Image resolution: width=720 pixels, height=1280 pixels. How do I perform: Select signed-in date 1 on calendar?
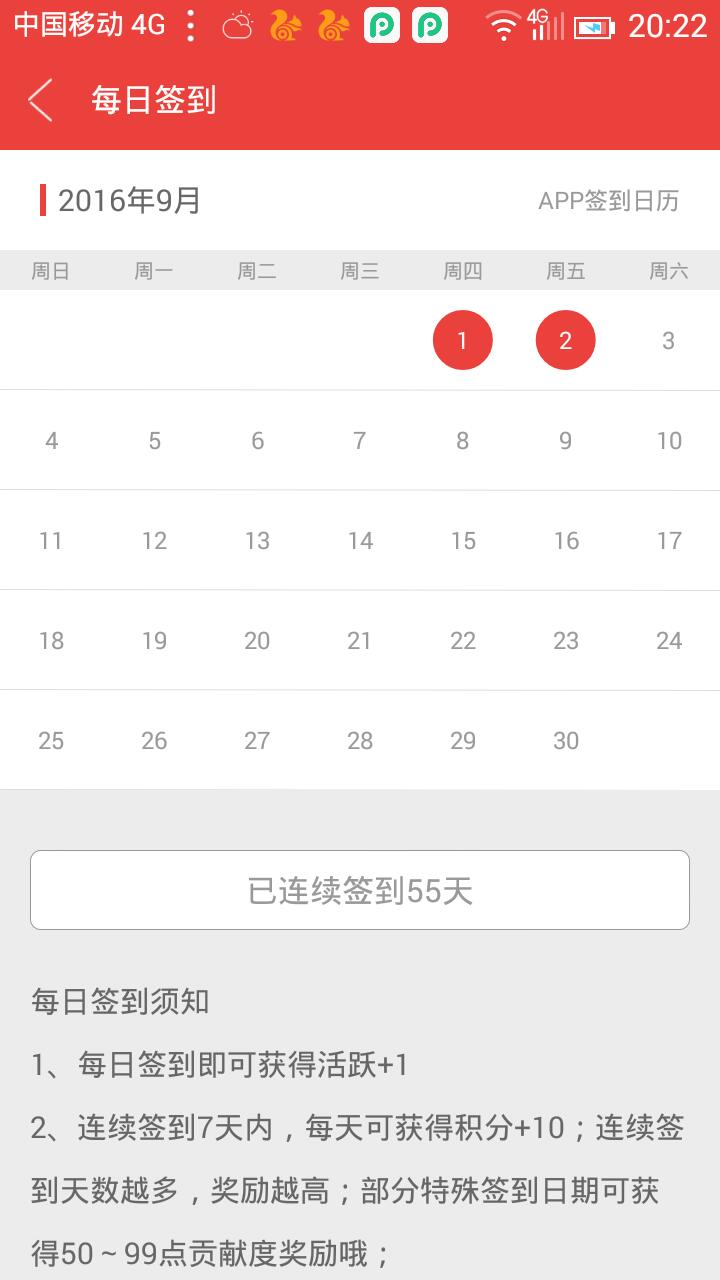pyautogui.click(x=462, y=340)
